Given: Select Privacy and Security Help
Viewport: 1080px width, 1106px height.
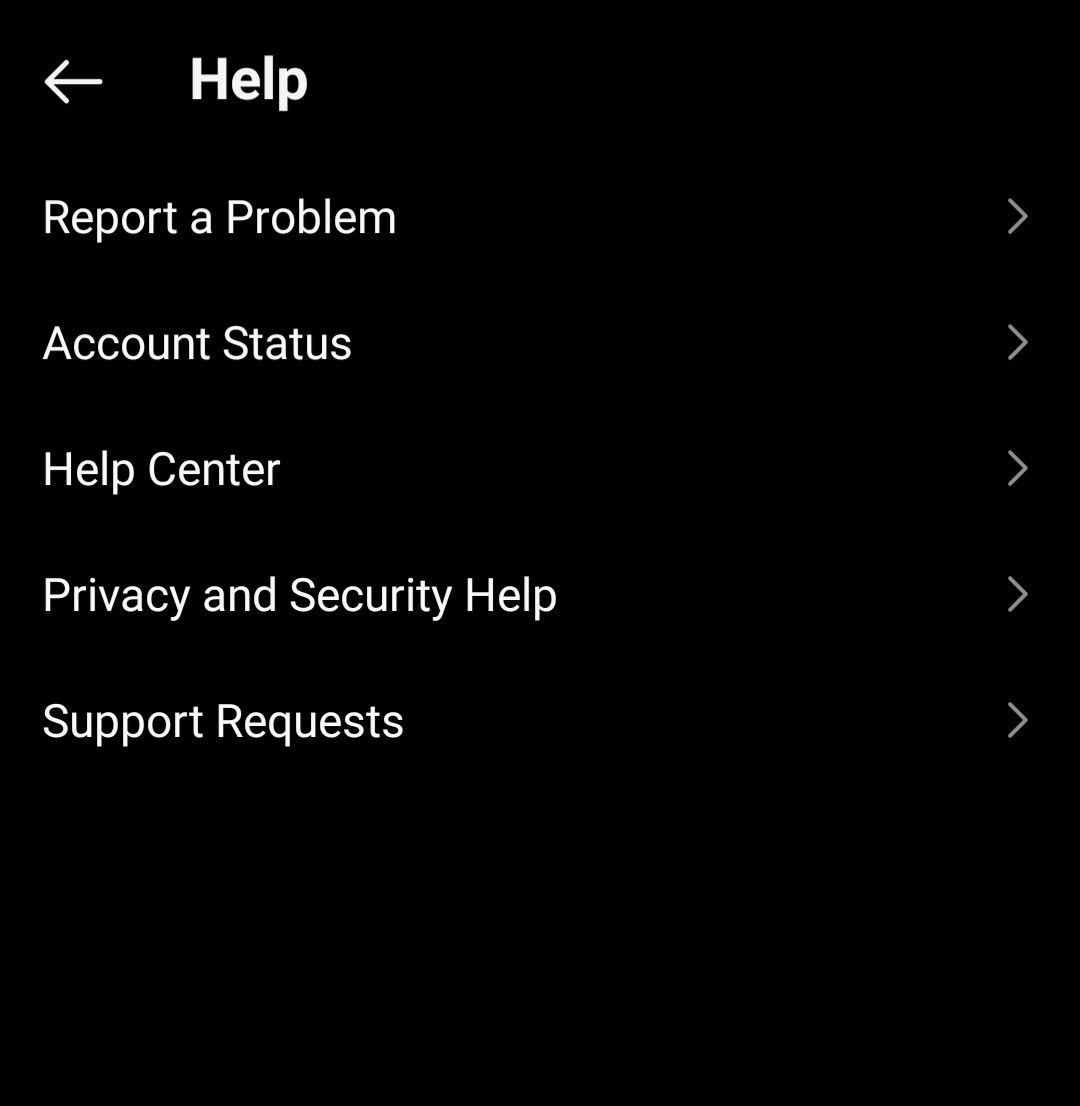Looking at the screenshot, I should pos(300,595).
